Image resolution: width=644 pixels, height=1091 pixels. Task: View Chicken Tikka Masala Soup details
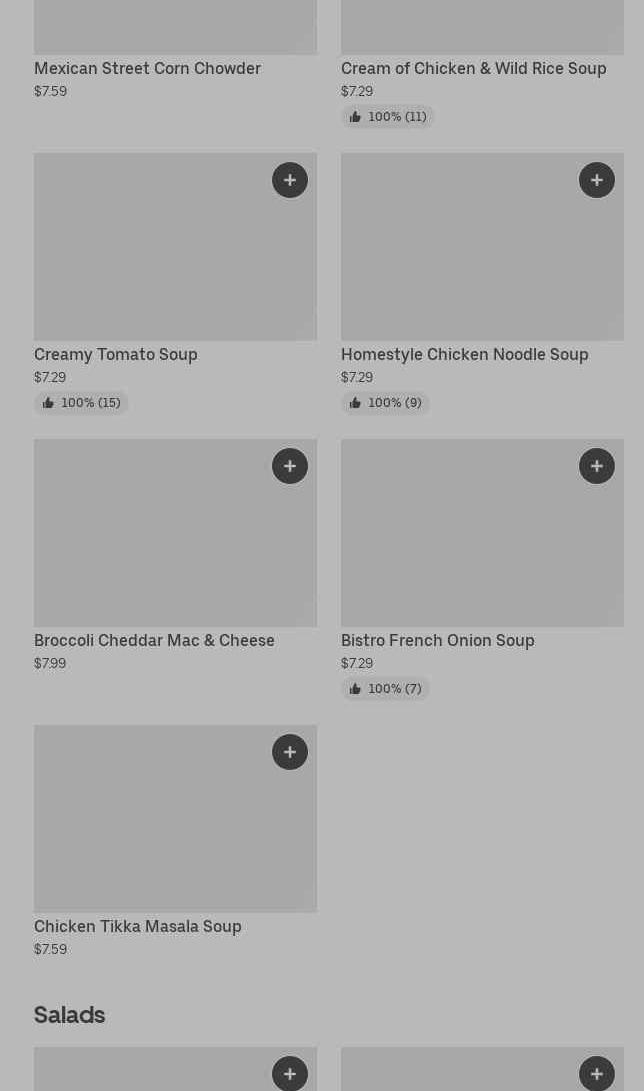click(x=138, y=926)
